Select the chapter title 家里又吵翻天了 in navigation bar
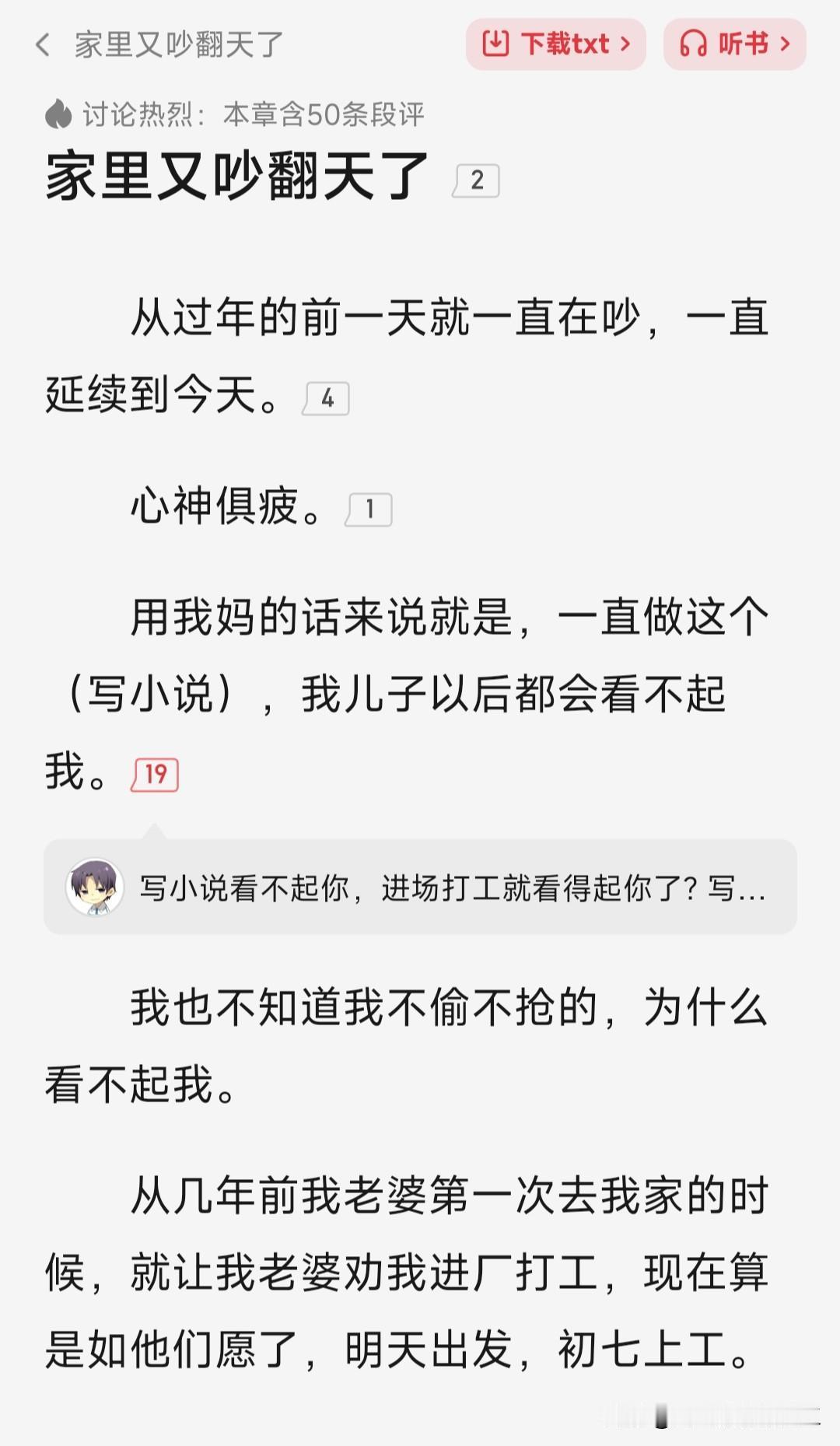 (x=175, y=44)
